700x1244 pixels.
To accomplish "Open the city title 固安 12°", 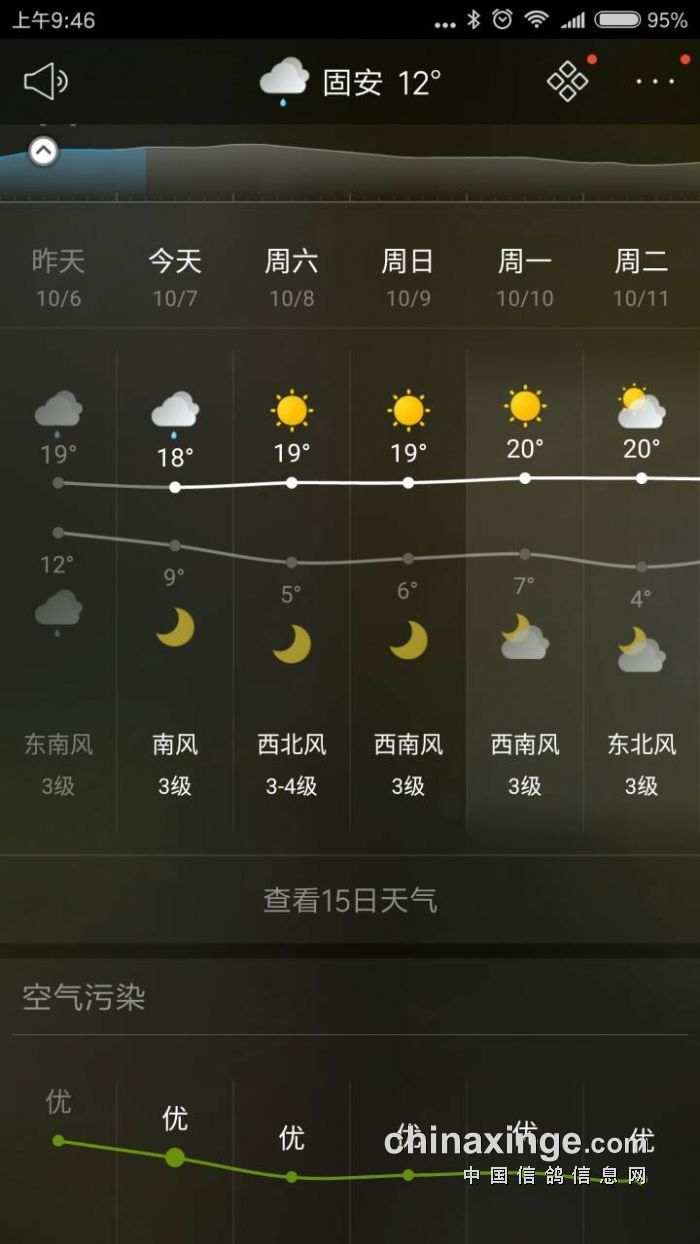I will coord(352,82).
